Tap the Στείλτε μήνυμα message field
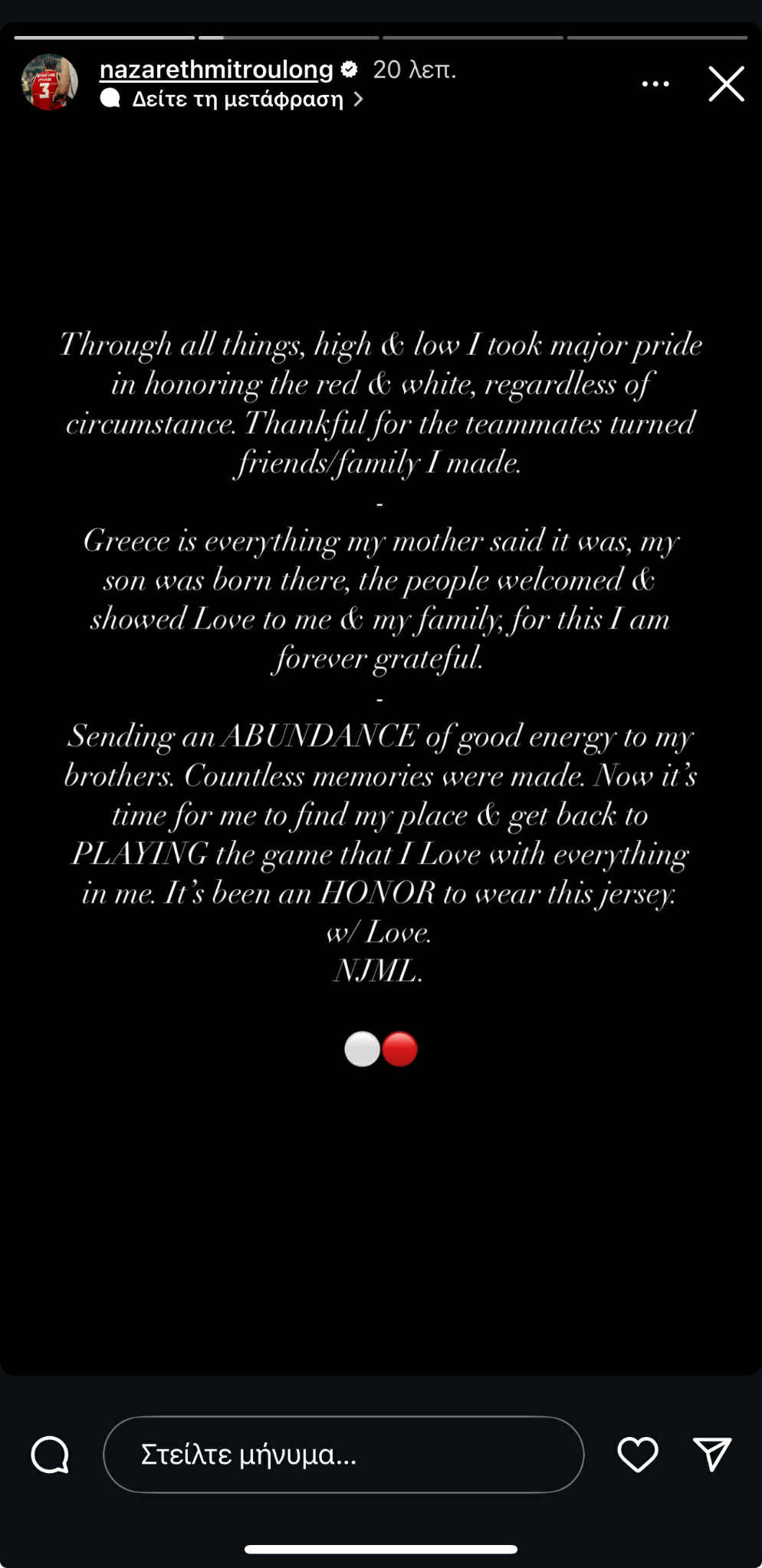The width and height of the screenshot is (762, 1568). pyautogui.click(x=343, y=1454)
